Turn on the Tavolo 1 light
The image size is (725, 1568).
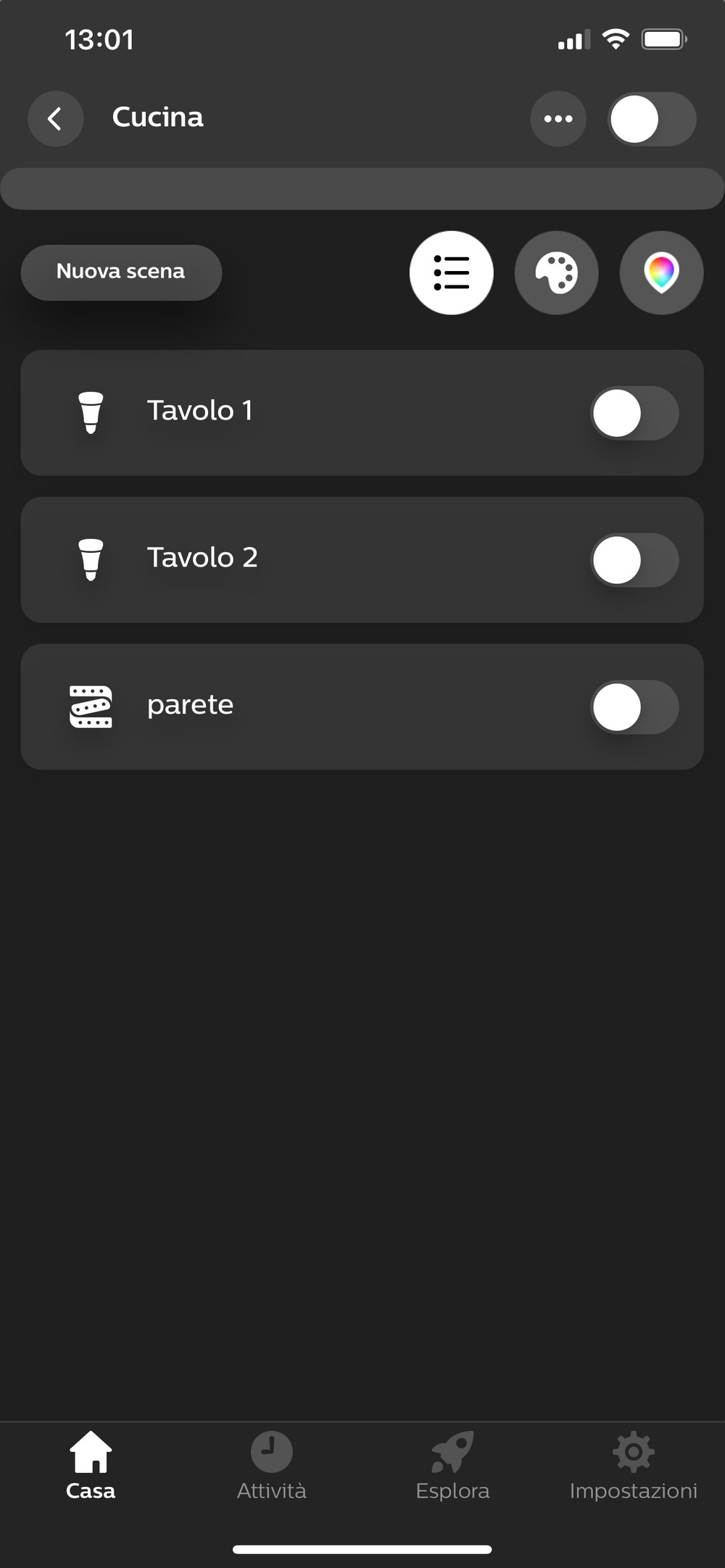point(634,413)
